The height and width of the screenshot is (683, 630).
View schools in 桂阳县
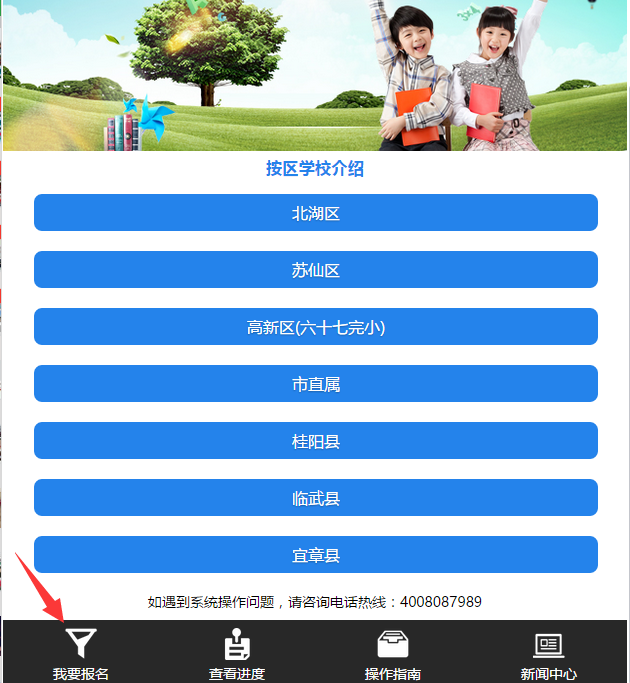pyautogui.click(x=316, y=441)
